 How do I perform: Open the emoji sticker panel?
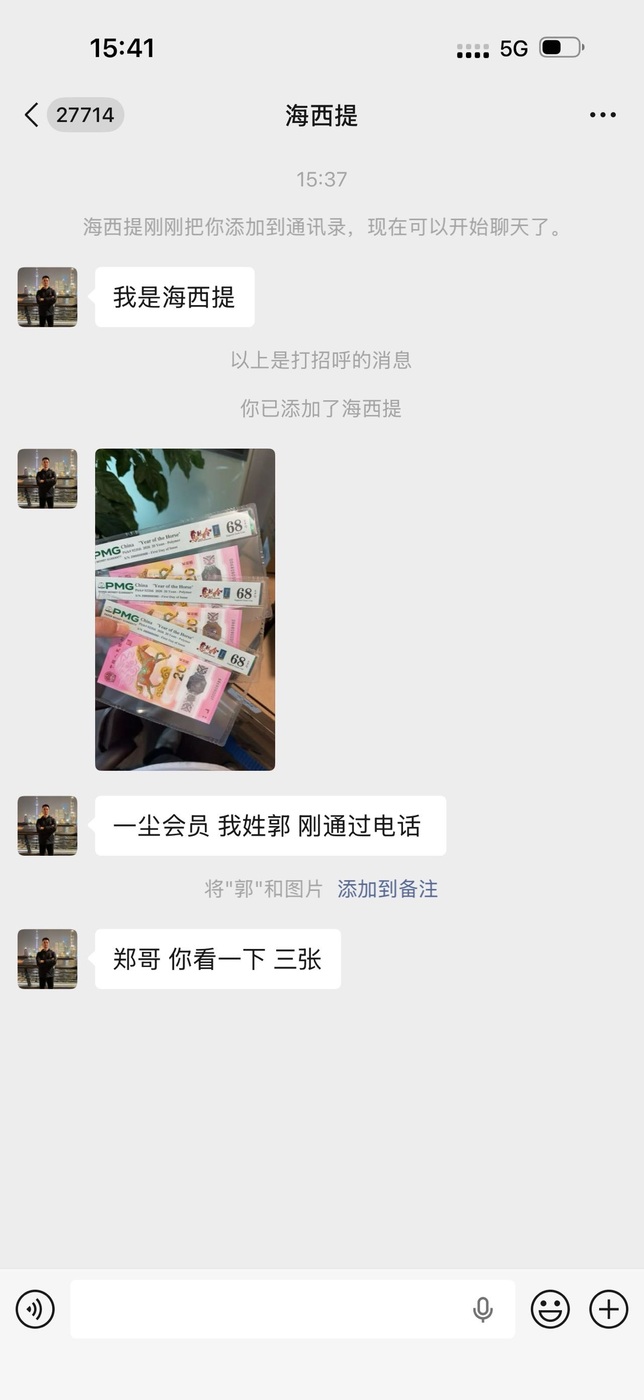[550, 1309]
